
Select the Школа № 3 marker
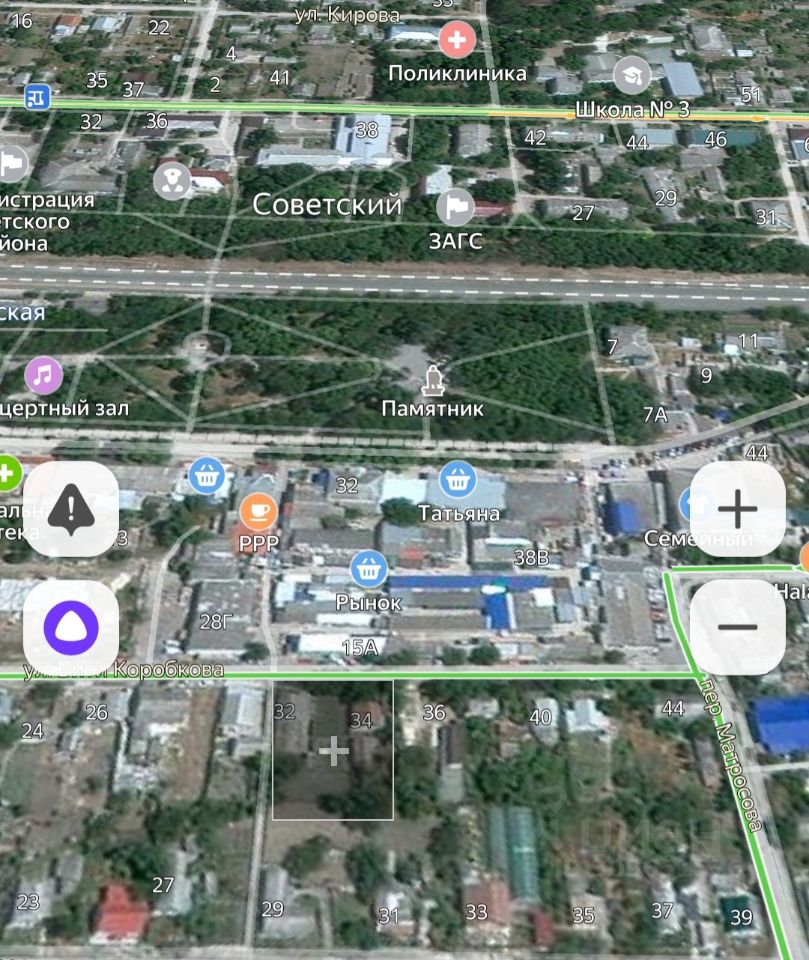tap(631, 73)
